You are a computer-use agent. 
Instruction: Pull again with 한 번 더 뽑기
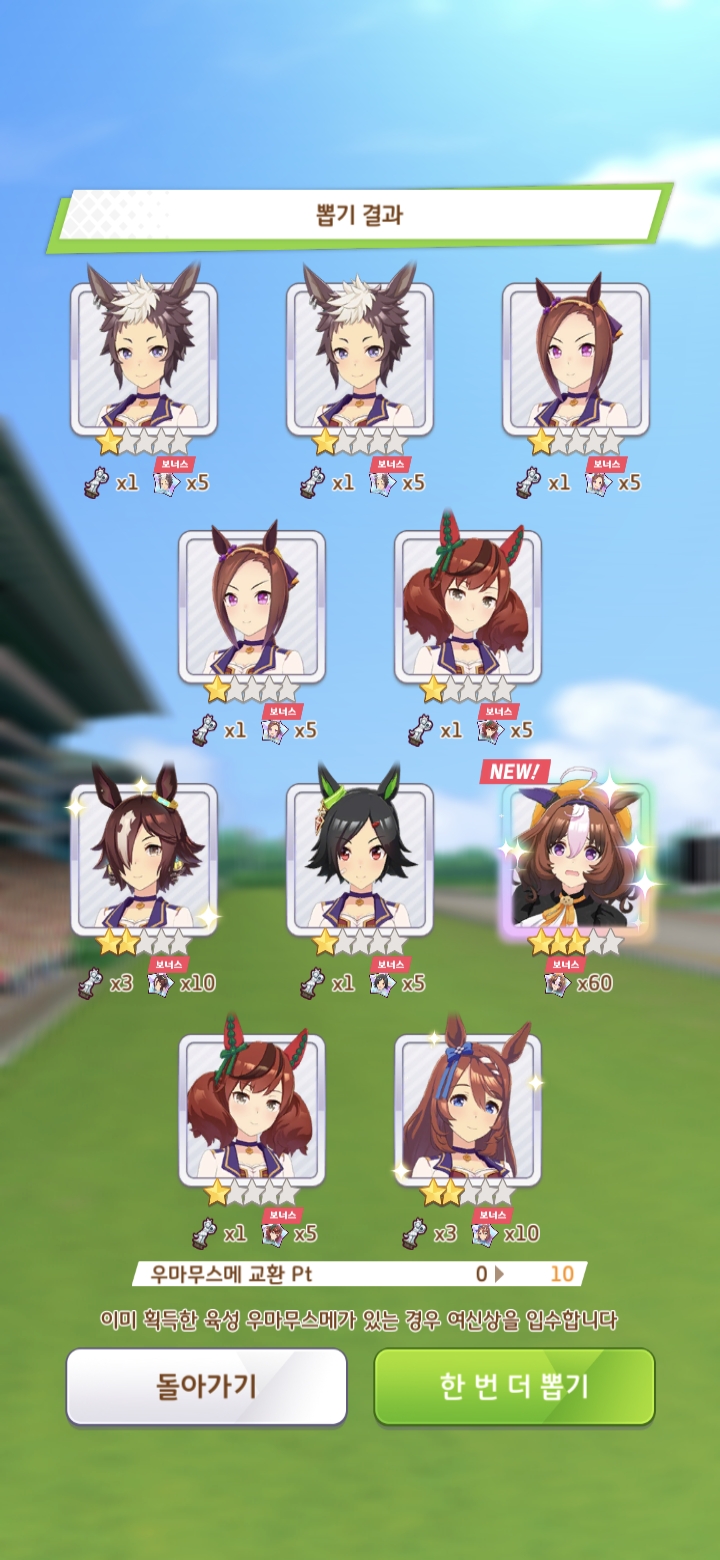click(x=514, y=1386)
